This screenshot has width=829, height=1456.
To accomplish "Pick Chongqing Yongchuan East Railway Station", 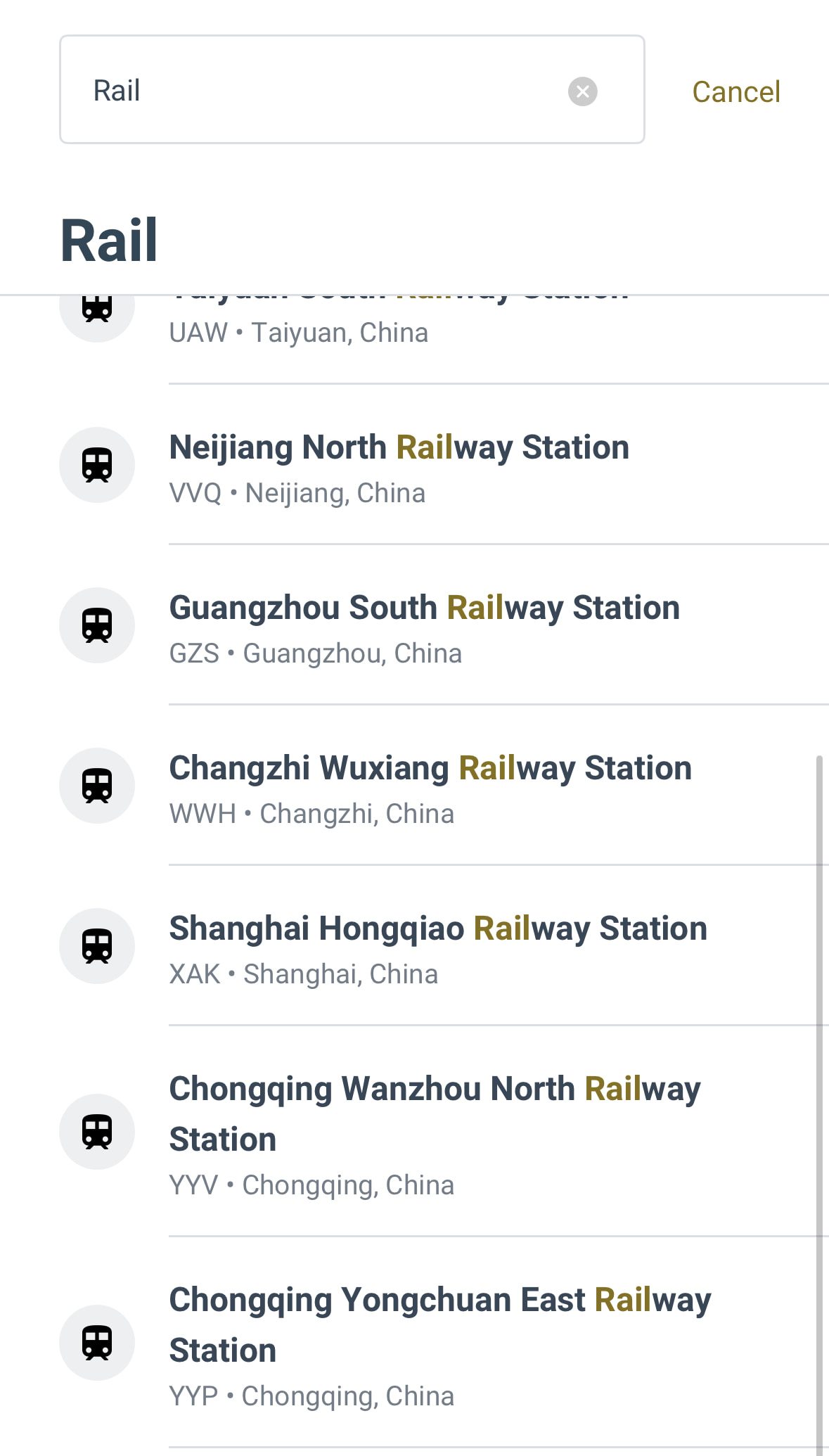I will click(x=439, y=1343).
